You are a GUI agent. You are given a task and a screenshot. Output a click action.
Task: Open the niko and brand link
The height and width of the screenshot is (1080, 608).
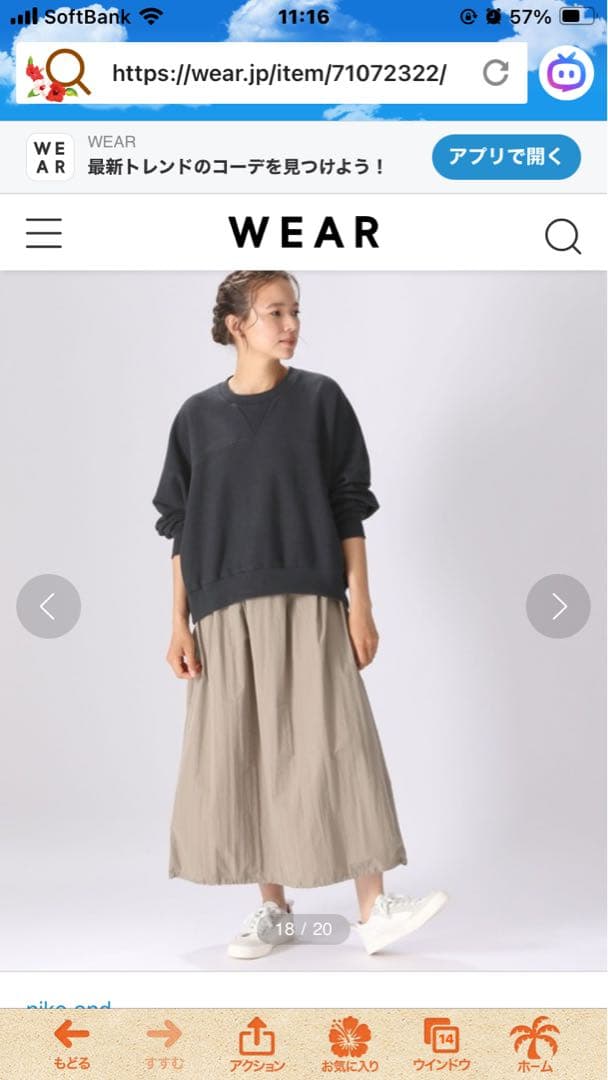pyautogui.click(x=68, y=1003)
